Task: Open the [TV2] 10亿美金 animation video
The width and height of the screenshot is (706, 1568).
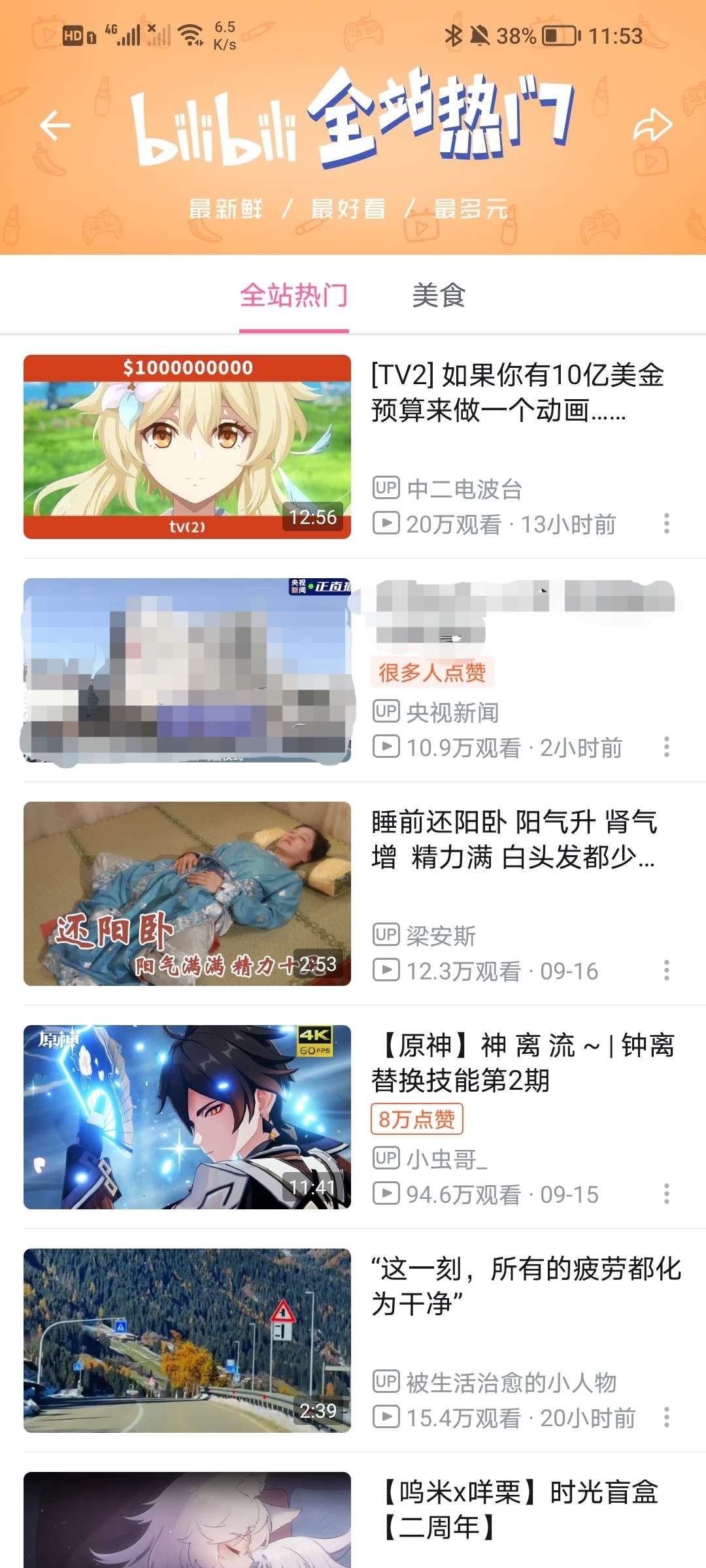Action: [188, 447]
